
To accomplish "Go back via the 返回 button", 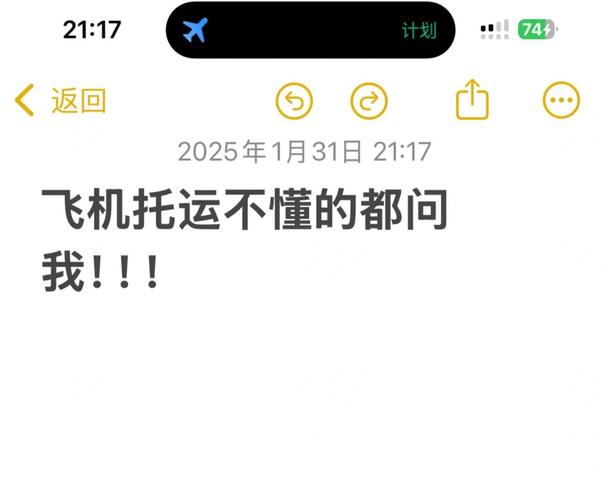I will [x=60, y=100].
